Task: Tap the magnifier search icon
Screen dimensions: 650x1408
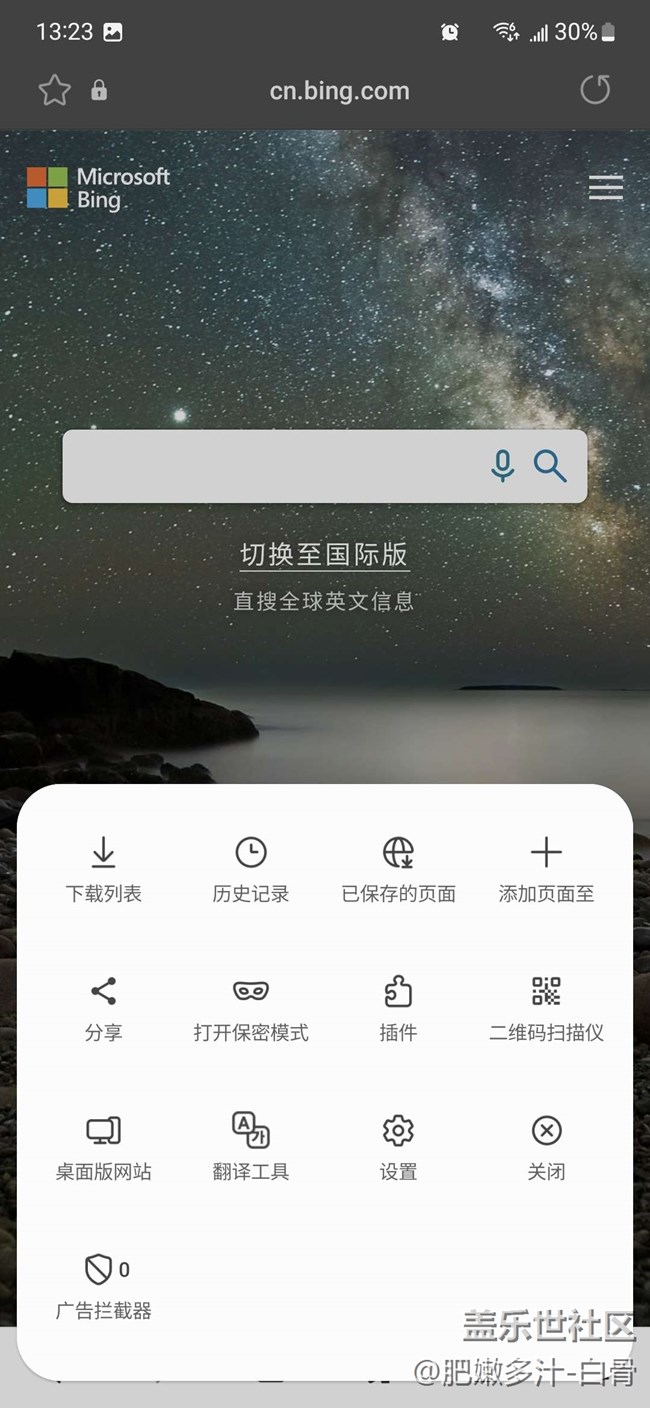Action: click(550, 466)
